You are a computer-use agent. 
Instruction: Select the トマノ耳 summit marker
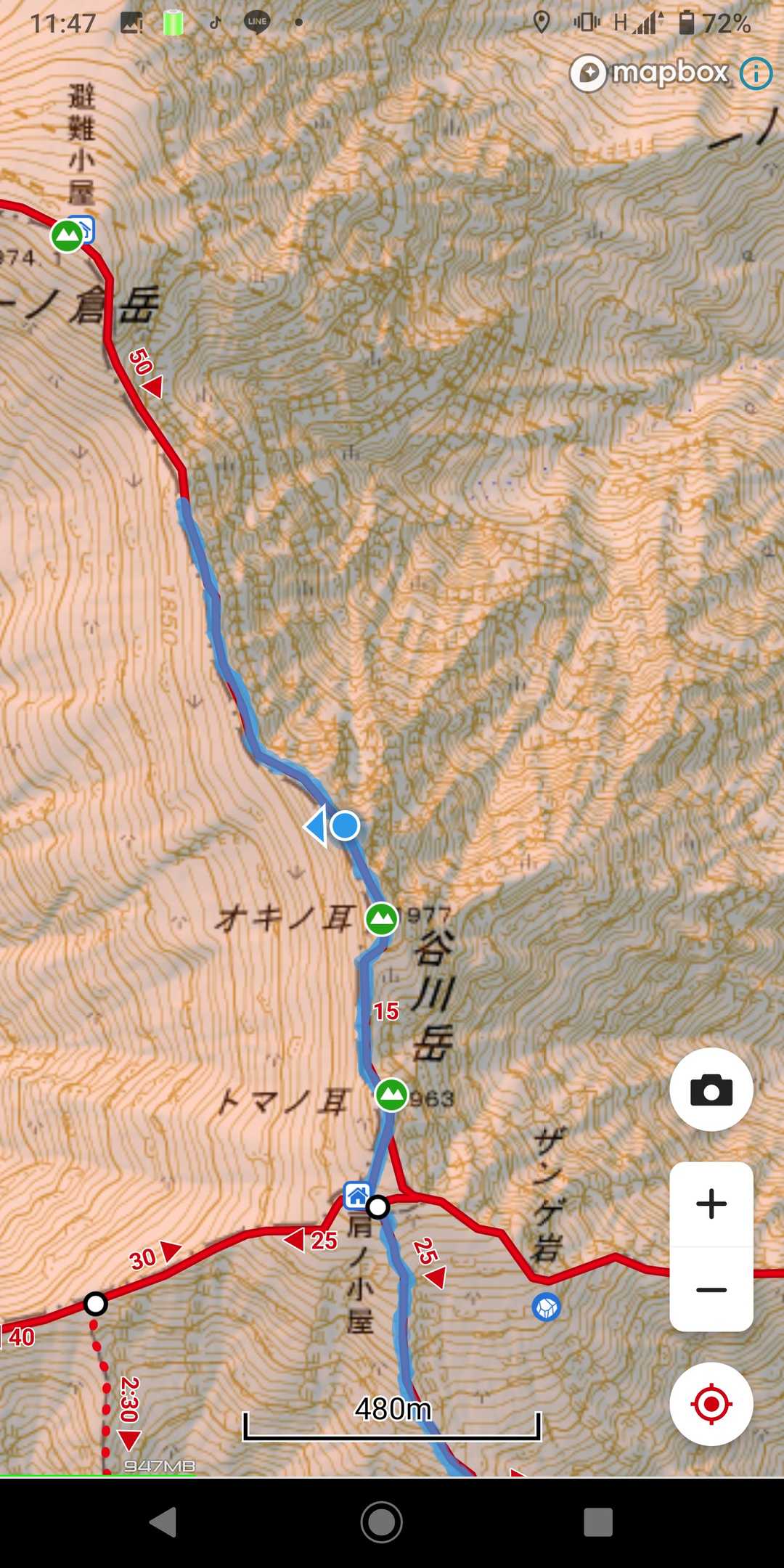[391, 1095]
